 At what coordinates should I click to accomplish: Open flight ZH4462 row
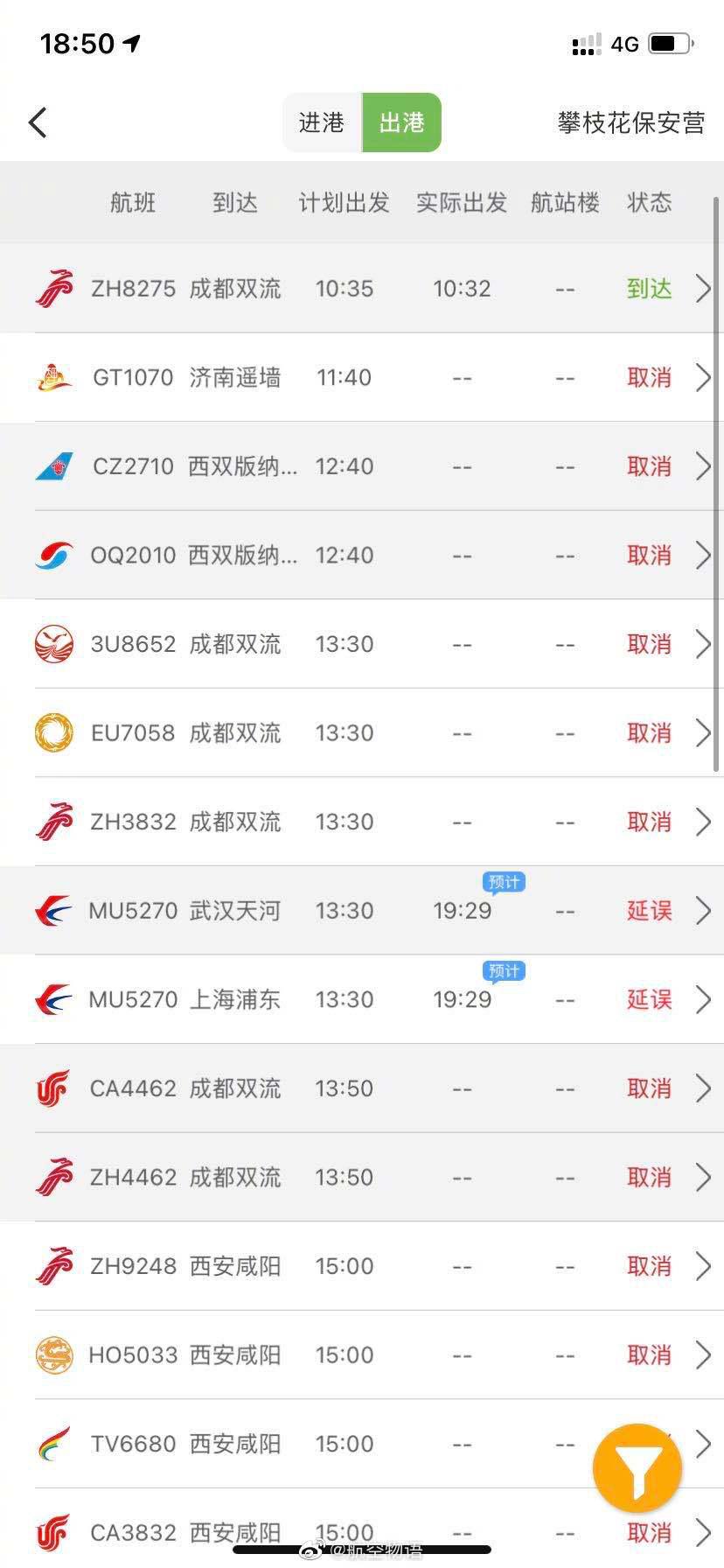[362, 1177]
